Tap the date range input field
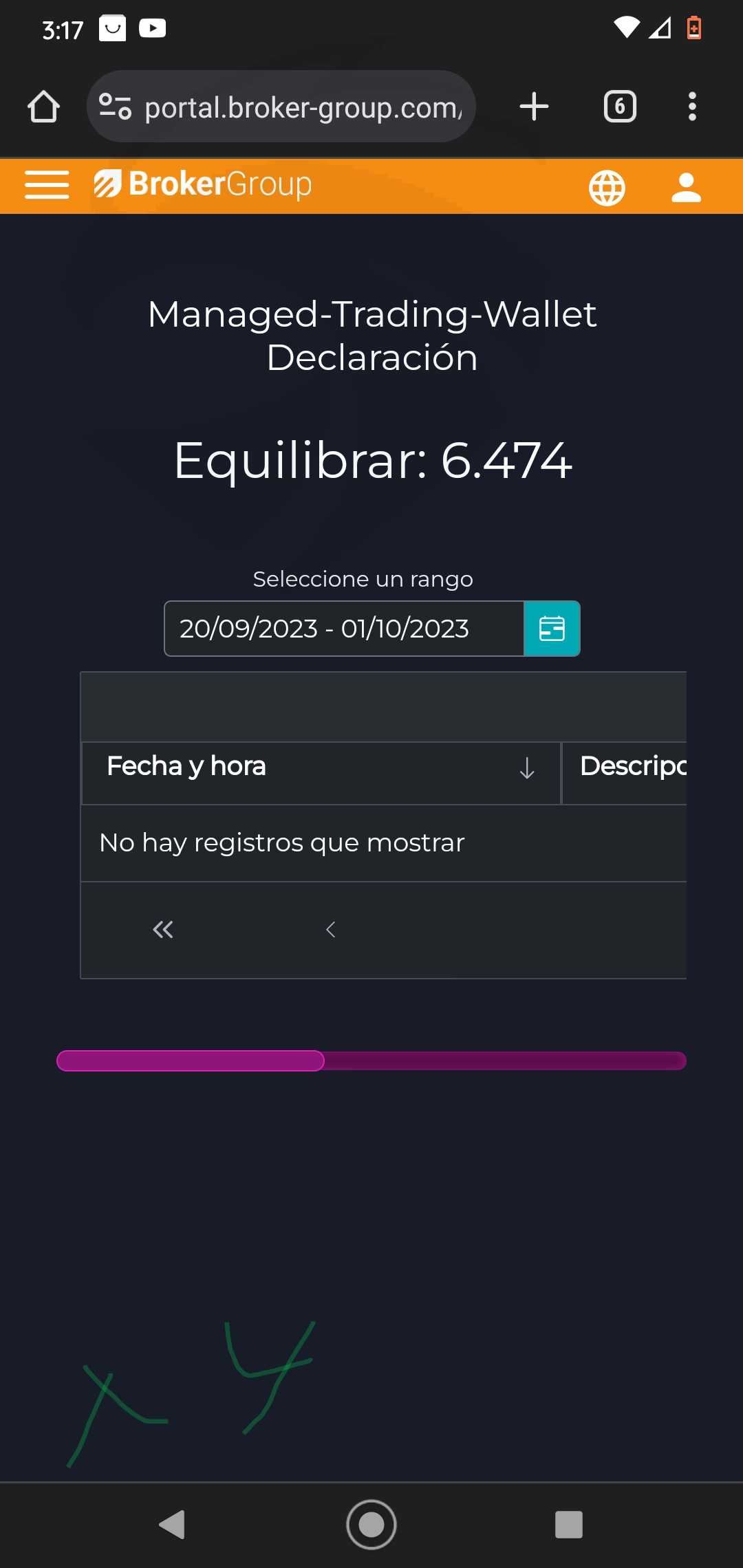Viewport: 743px width, 1568px height. [344, 629]
